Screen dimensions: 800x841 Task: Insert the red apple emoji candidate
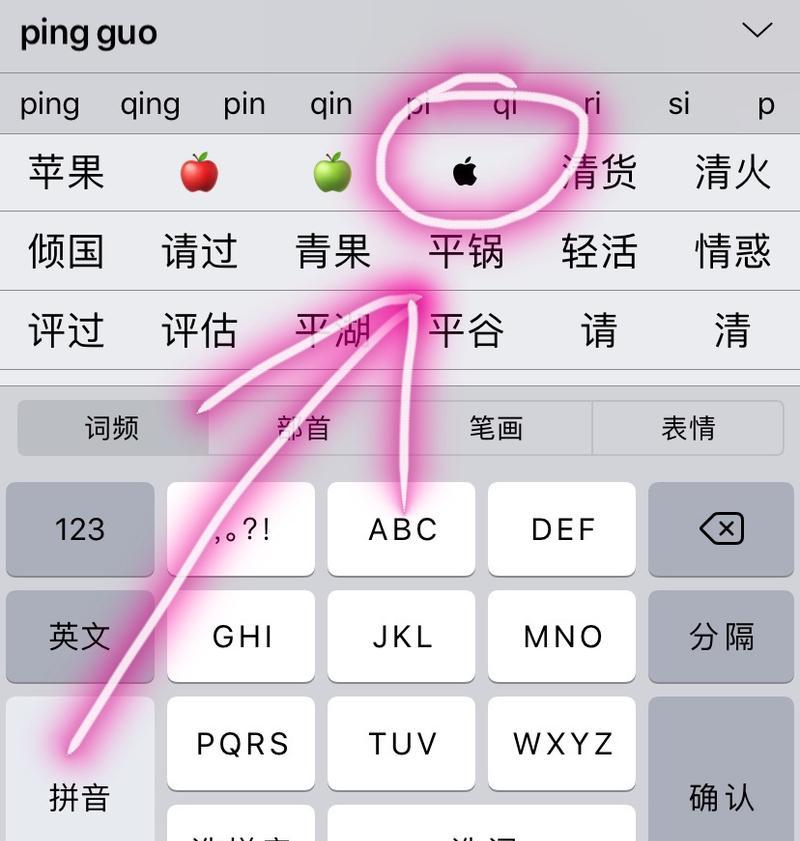(x=199, y=173)
